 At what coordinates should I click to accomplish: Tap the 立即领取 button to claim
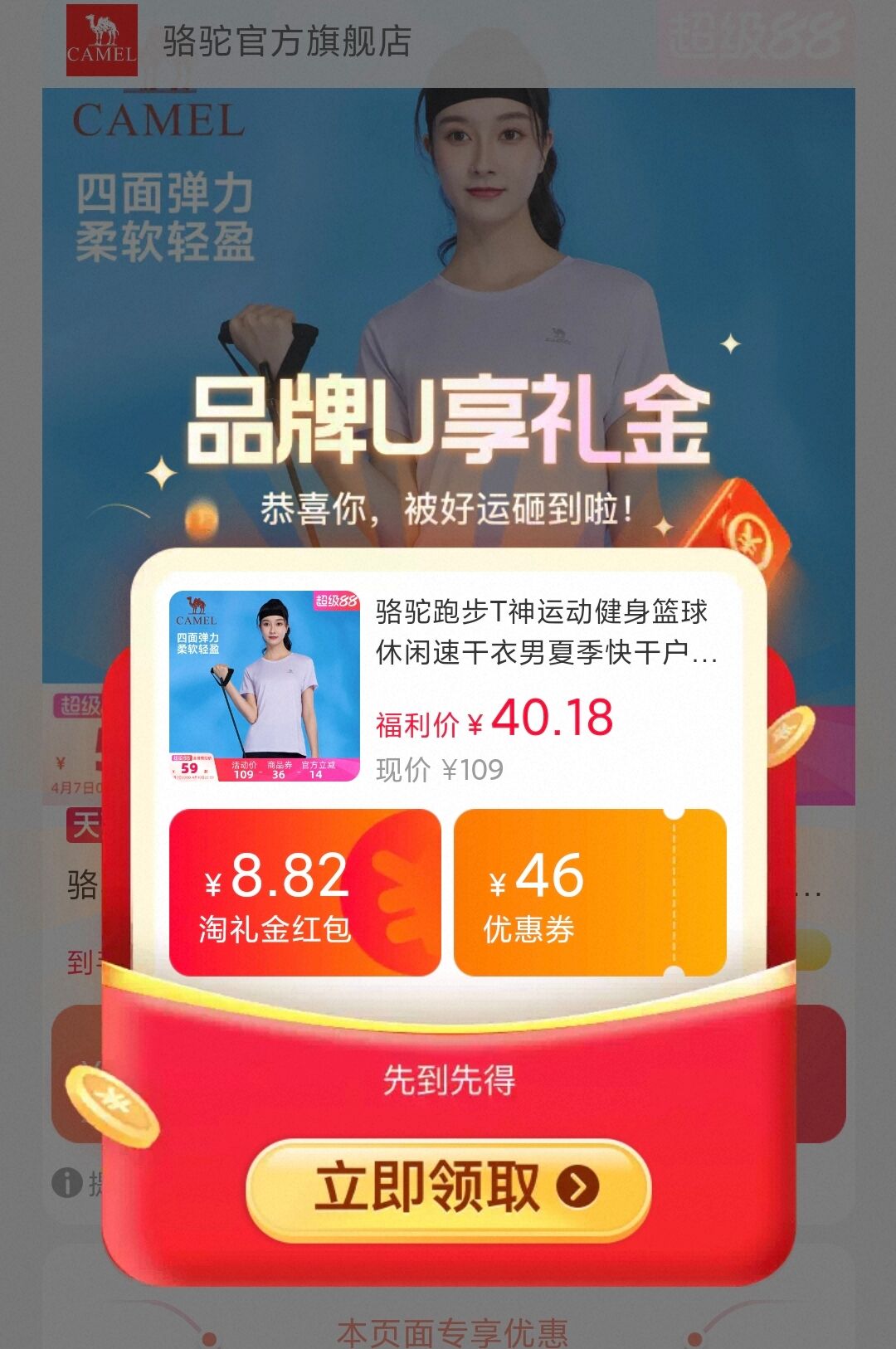tap(448, 1188)
